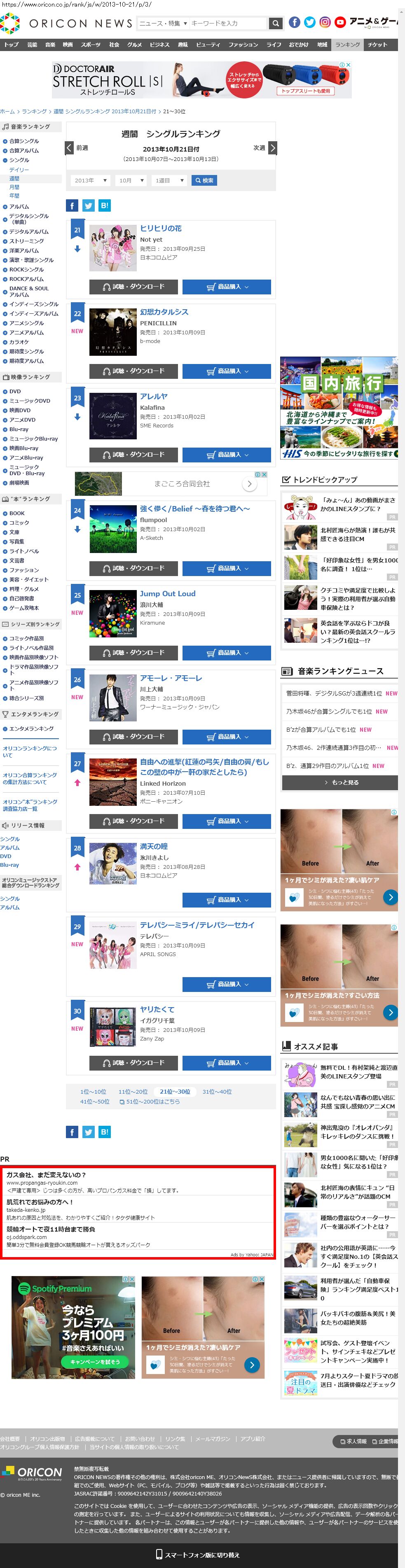405x1568 pixels.
Task: Open the 10月 month dropdown
Action: [131, 180]
